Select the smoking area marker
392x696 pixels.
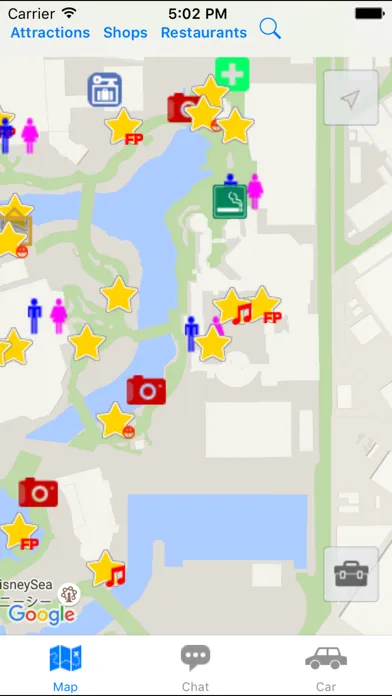(230, 202)
